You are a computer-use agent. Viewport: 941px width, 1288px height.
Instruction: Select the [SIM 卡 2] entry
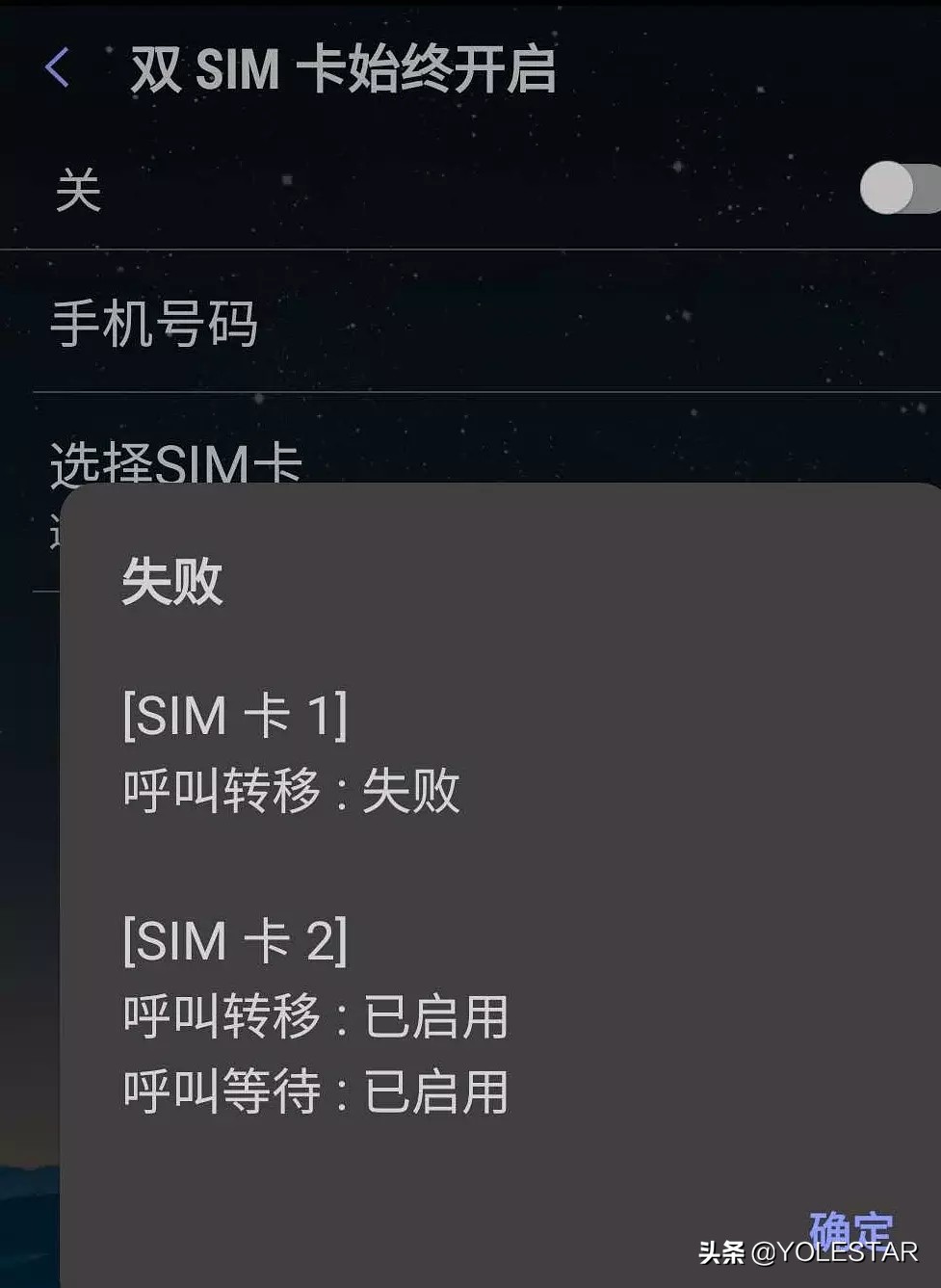[x=234, y=941]
